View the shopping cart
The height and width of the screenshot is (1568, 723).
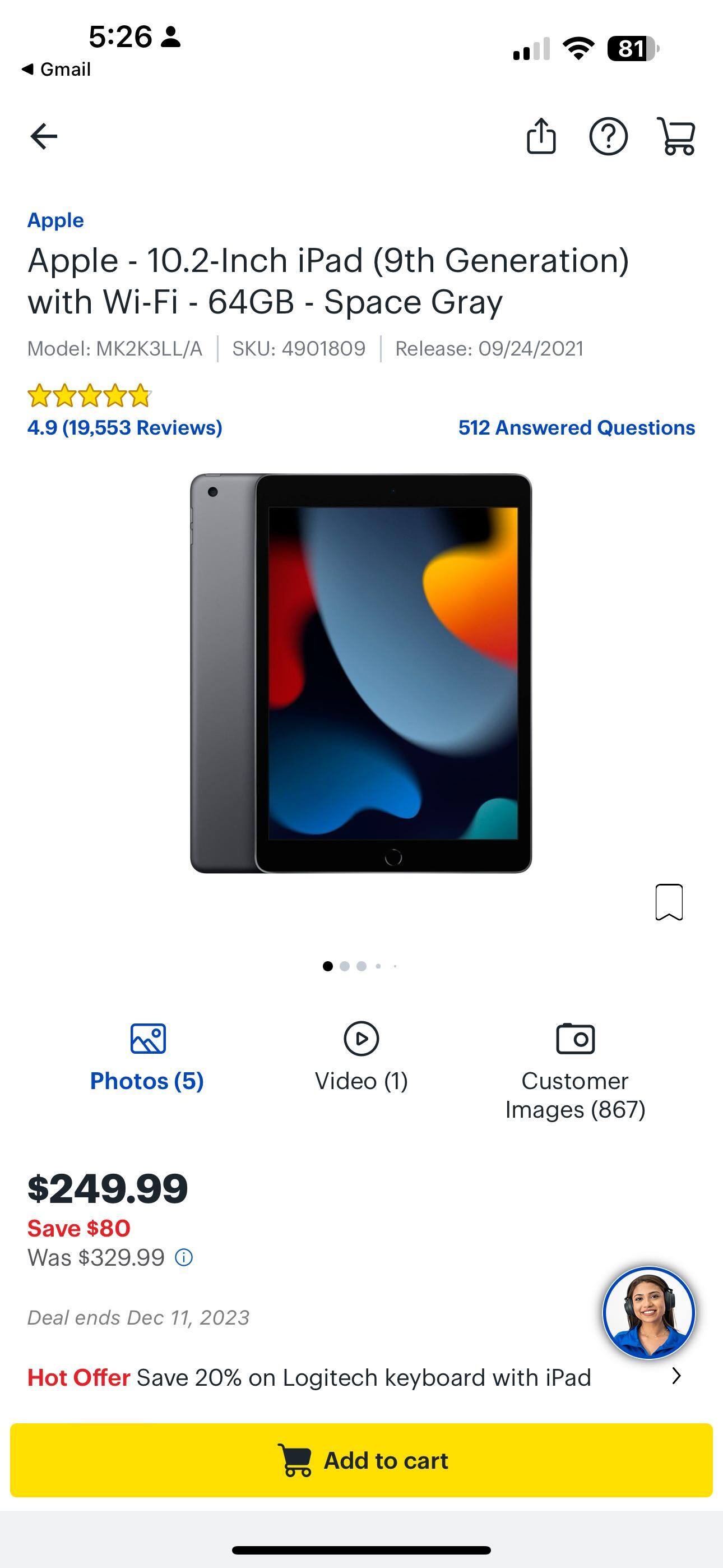pyautogui.click(x=678, y=137)
